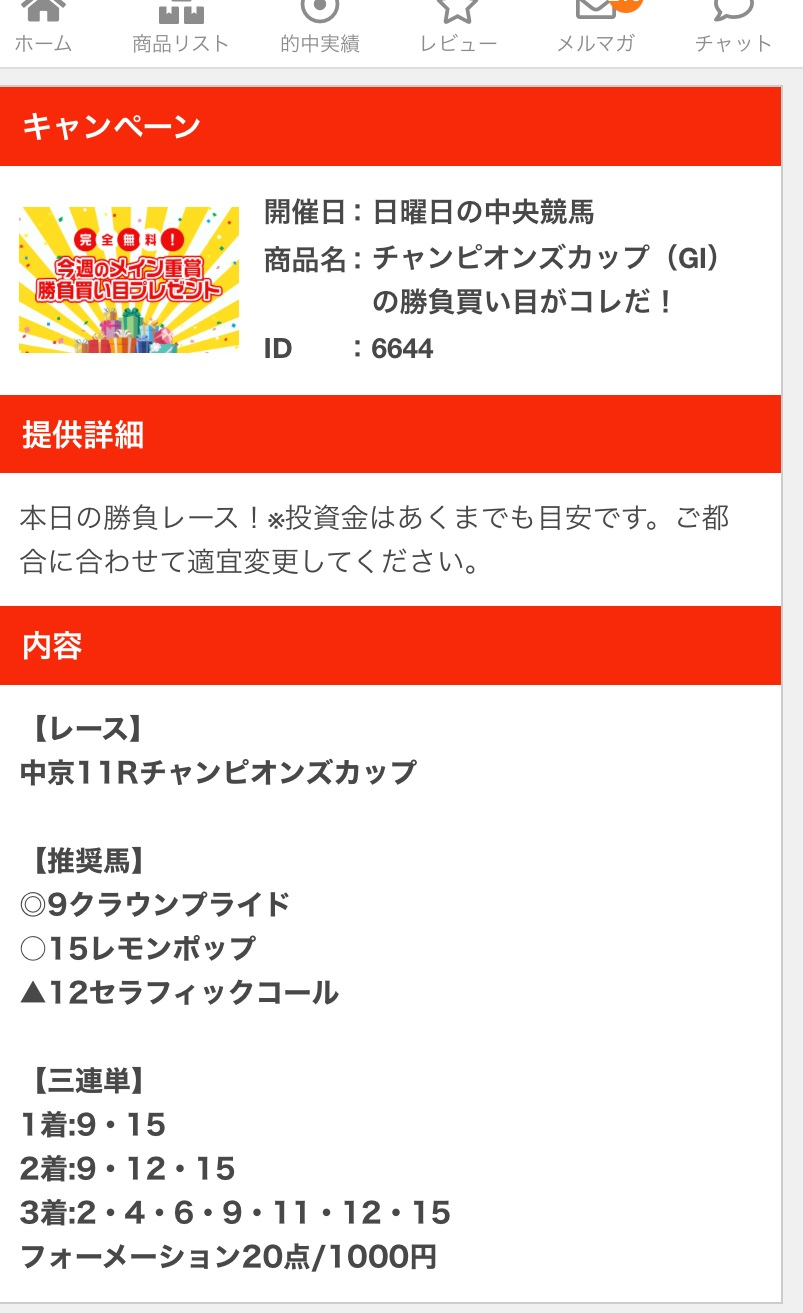Open the チャット tab
The width and height of the screenshot is (803, 1313).
coord(733,28)
